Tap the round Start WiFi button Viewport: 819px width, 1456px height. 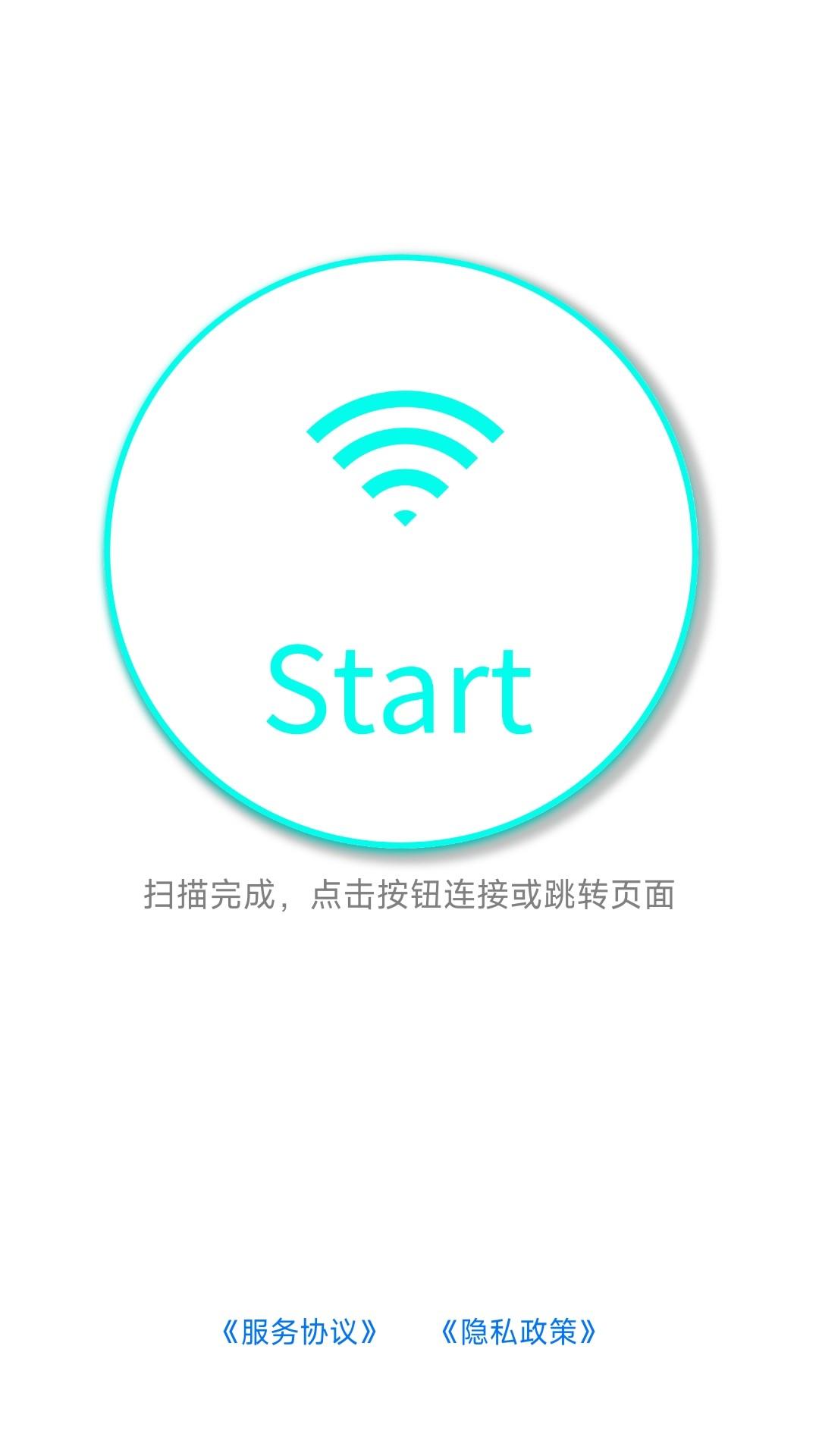(400, 552)
